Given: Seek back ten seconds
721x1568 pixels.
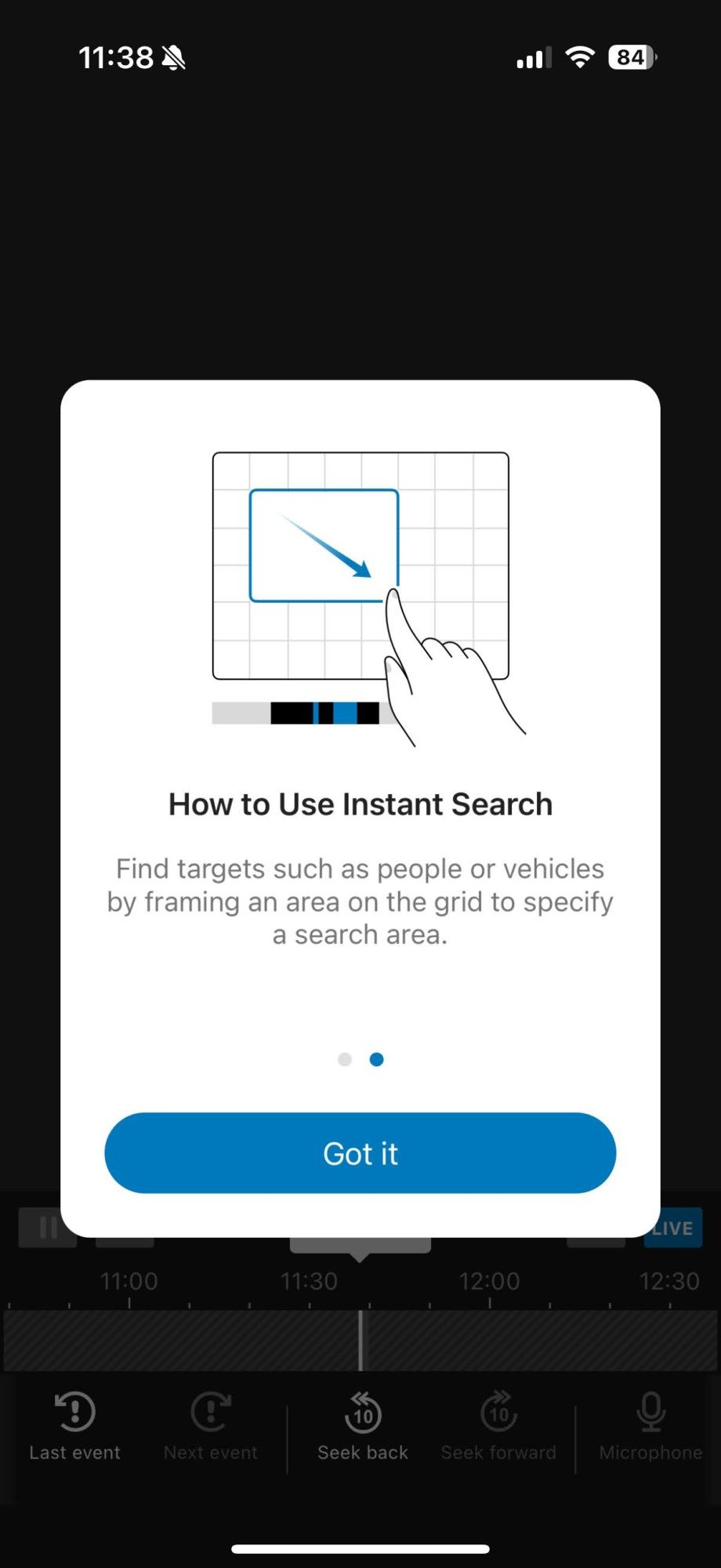Looking at the screenshot, I should point(363,1425).
